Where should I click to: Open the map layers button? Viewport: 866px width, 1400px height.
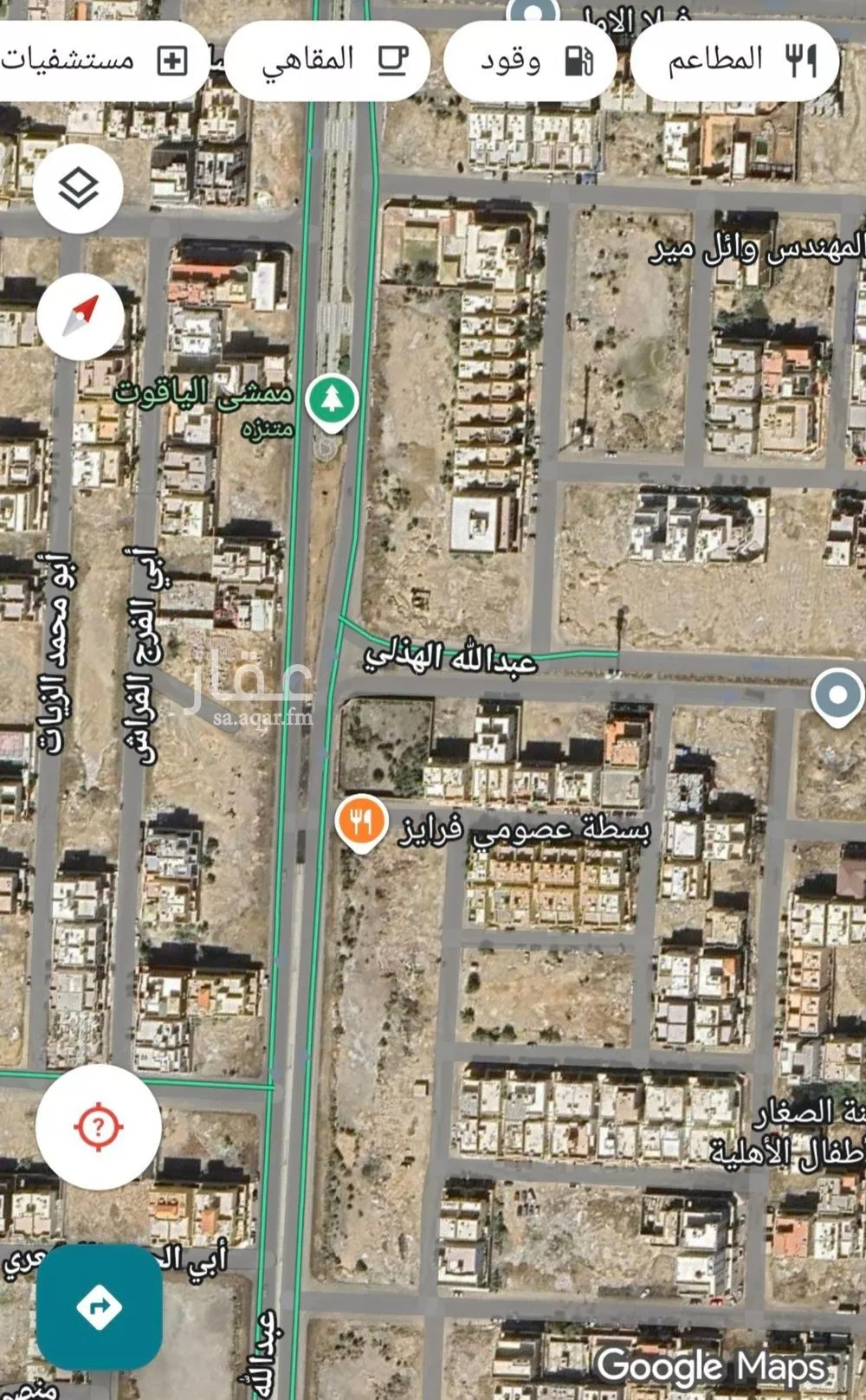pyautogui.click(x=79, y=188)
